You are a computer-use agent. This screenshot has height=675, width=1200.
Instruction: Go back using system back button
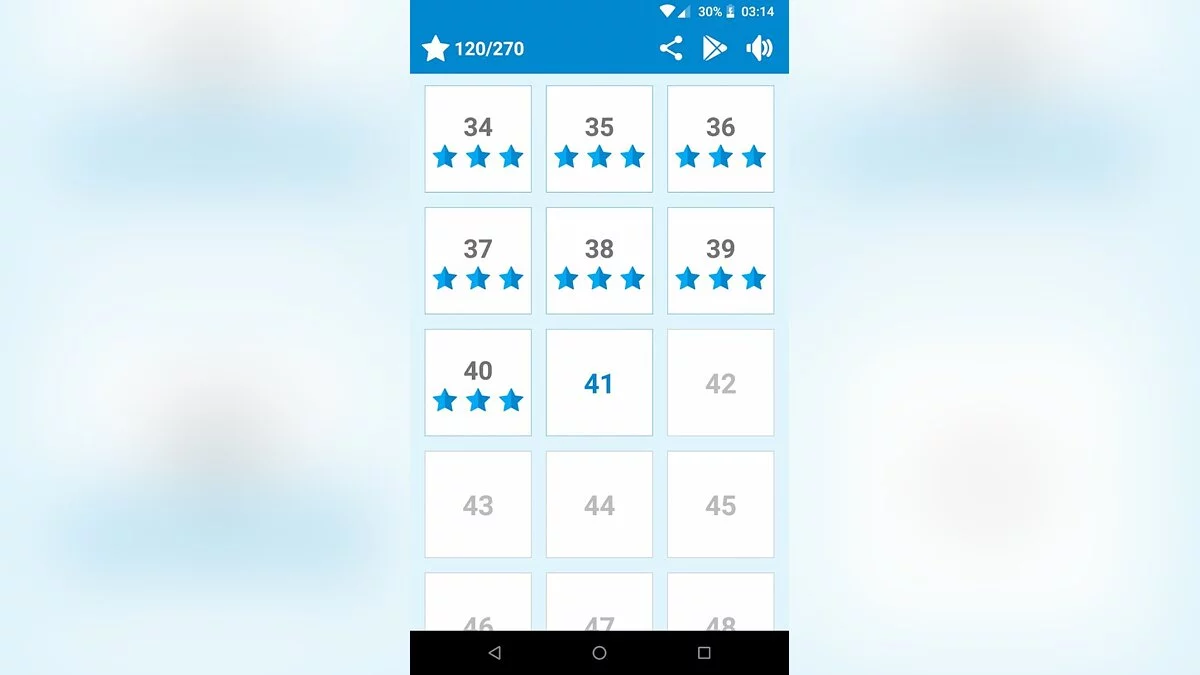tap(494, 653)
